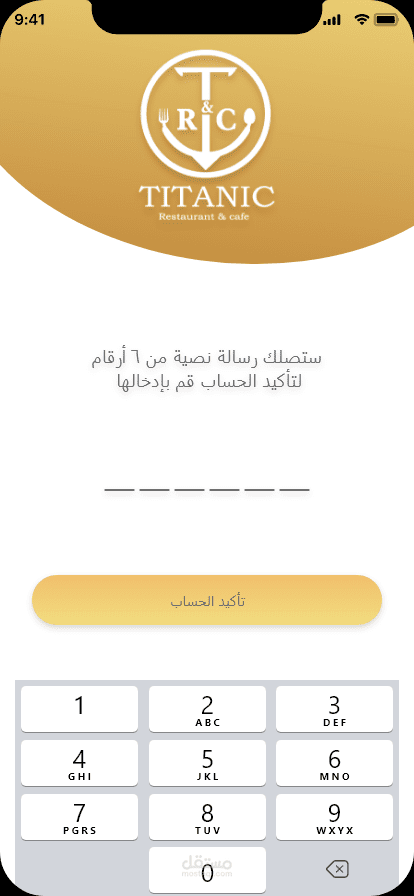Tap the six-digit code entry field
The height and width of the screenshot is (896, 414).
(x=206, y=489)
